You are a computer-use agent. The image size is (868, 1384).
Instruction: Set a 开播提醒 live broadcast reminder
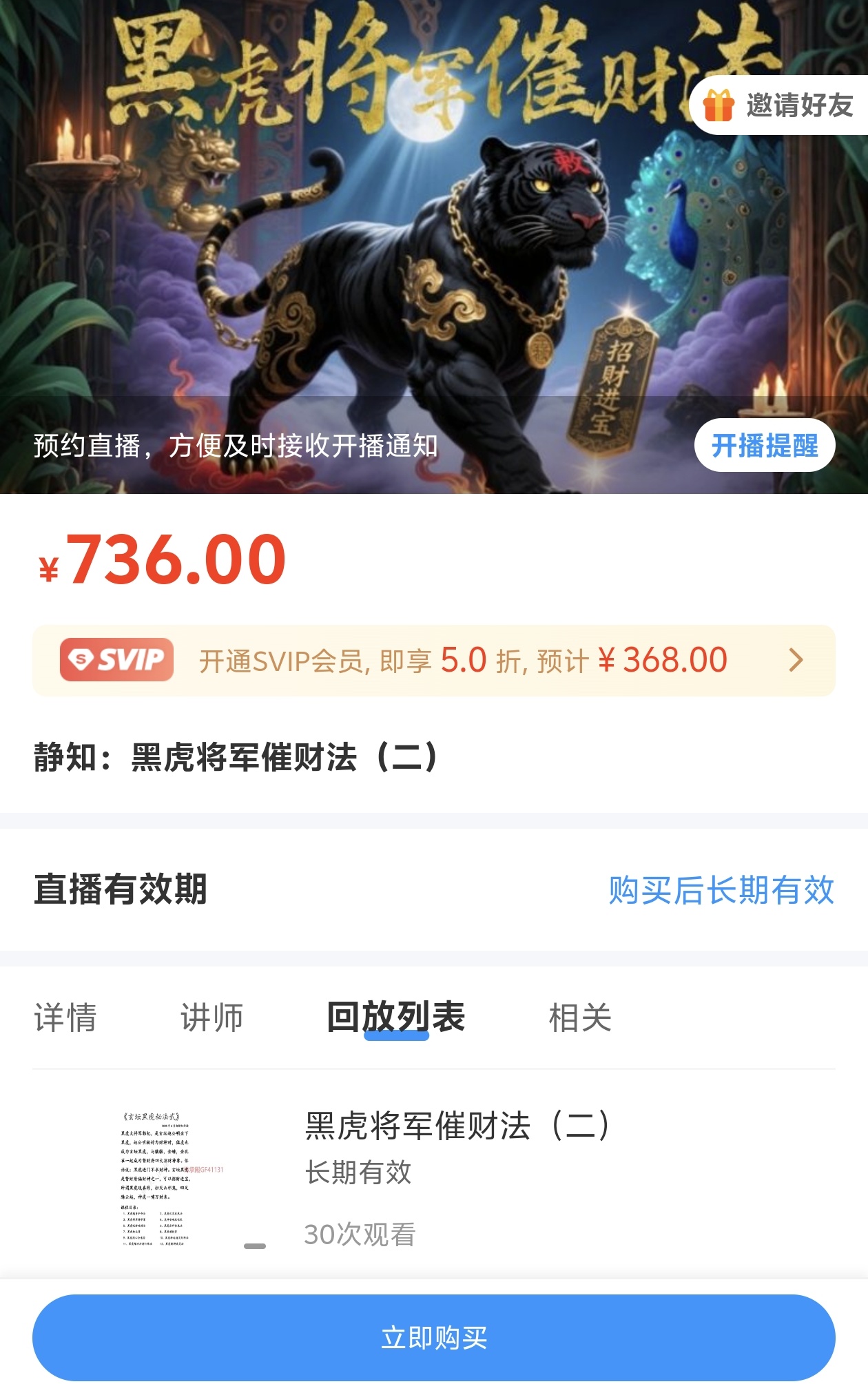[x=764, y=446]
